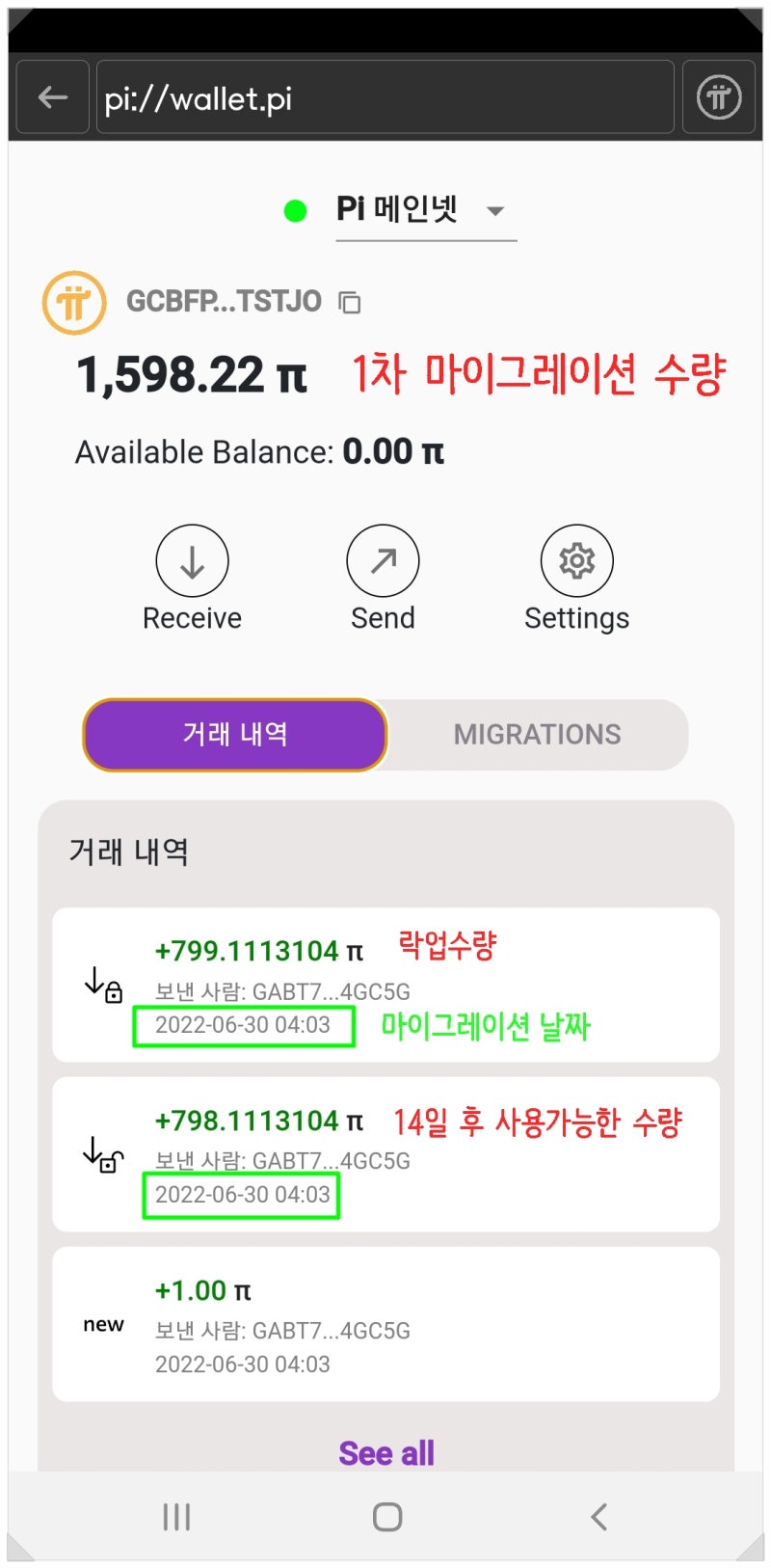Viewport: 771px width, 1568px height.
Task: Tap the Pi coin icon beside the wallet address
Action: pyautogui.click(x=72, y=302)
